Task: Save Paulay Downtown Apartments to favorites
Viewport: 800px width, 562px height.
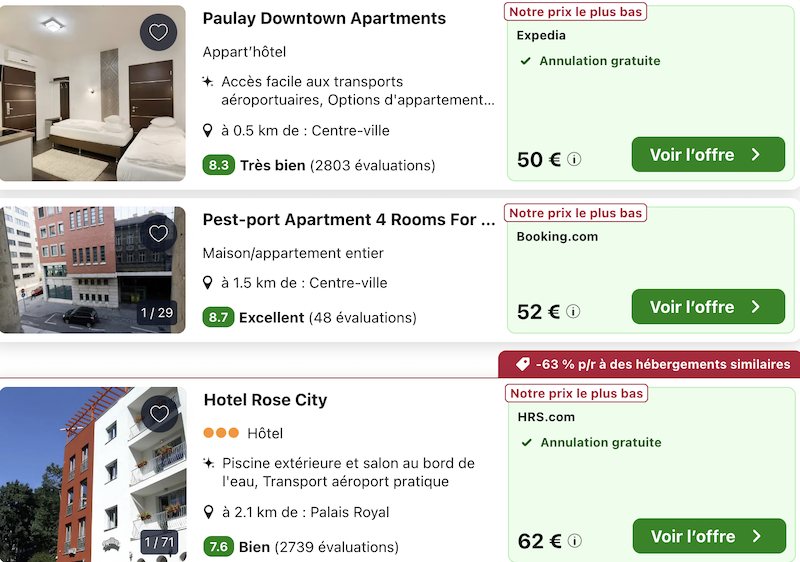Action: [158, 33]
